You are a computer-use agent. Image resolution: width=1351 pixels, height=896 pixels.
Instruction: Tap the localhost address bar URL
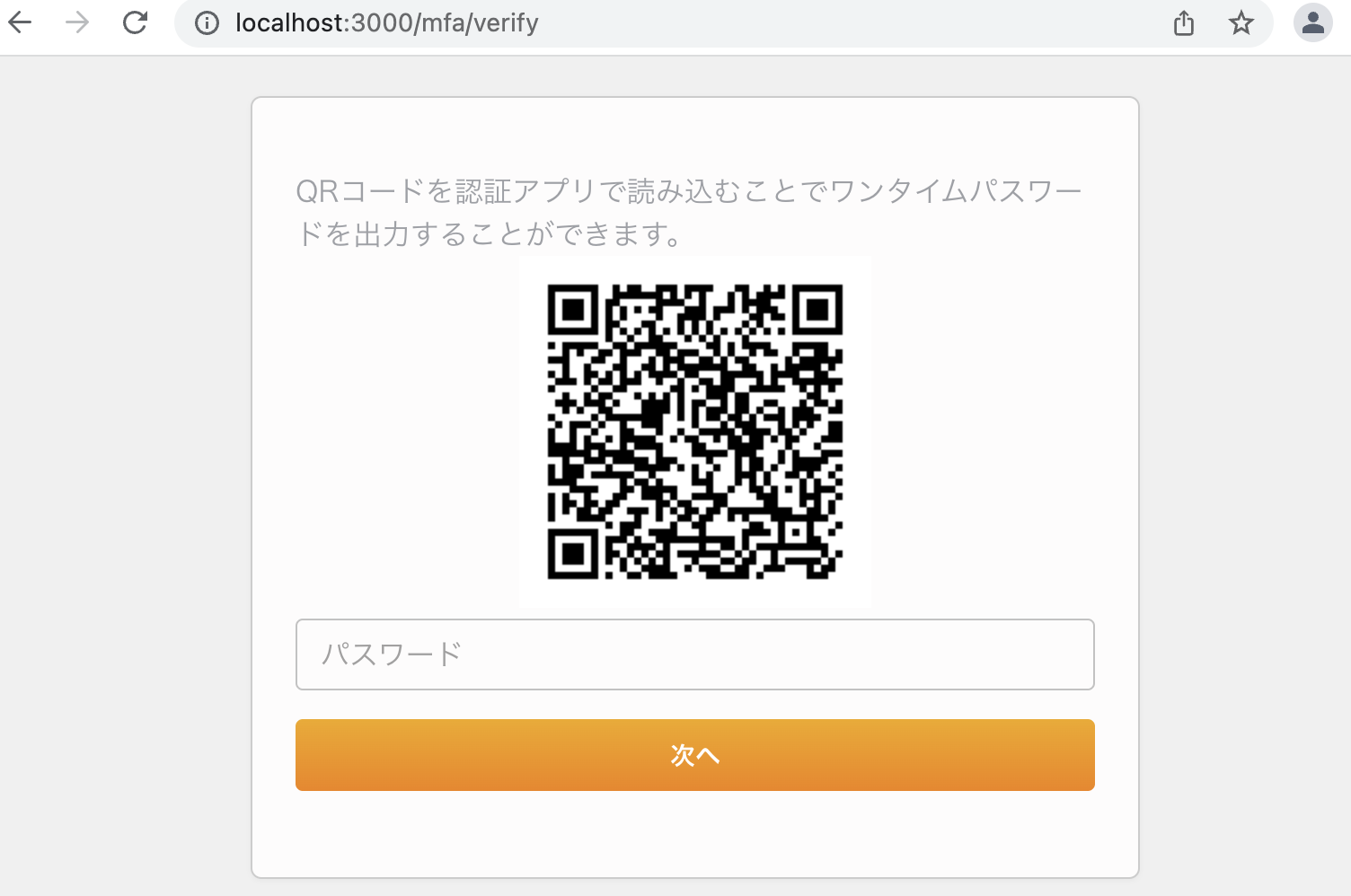click(386, 22)
